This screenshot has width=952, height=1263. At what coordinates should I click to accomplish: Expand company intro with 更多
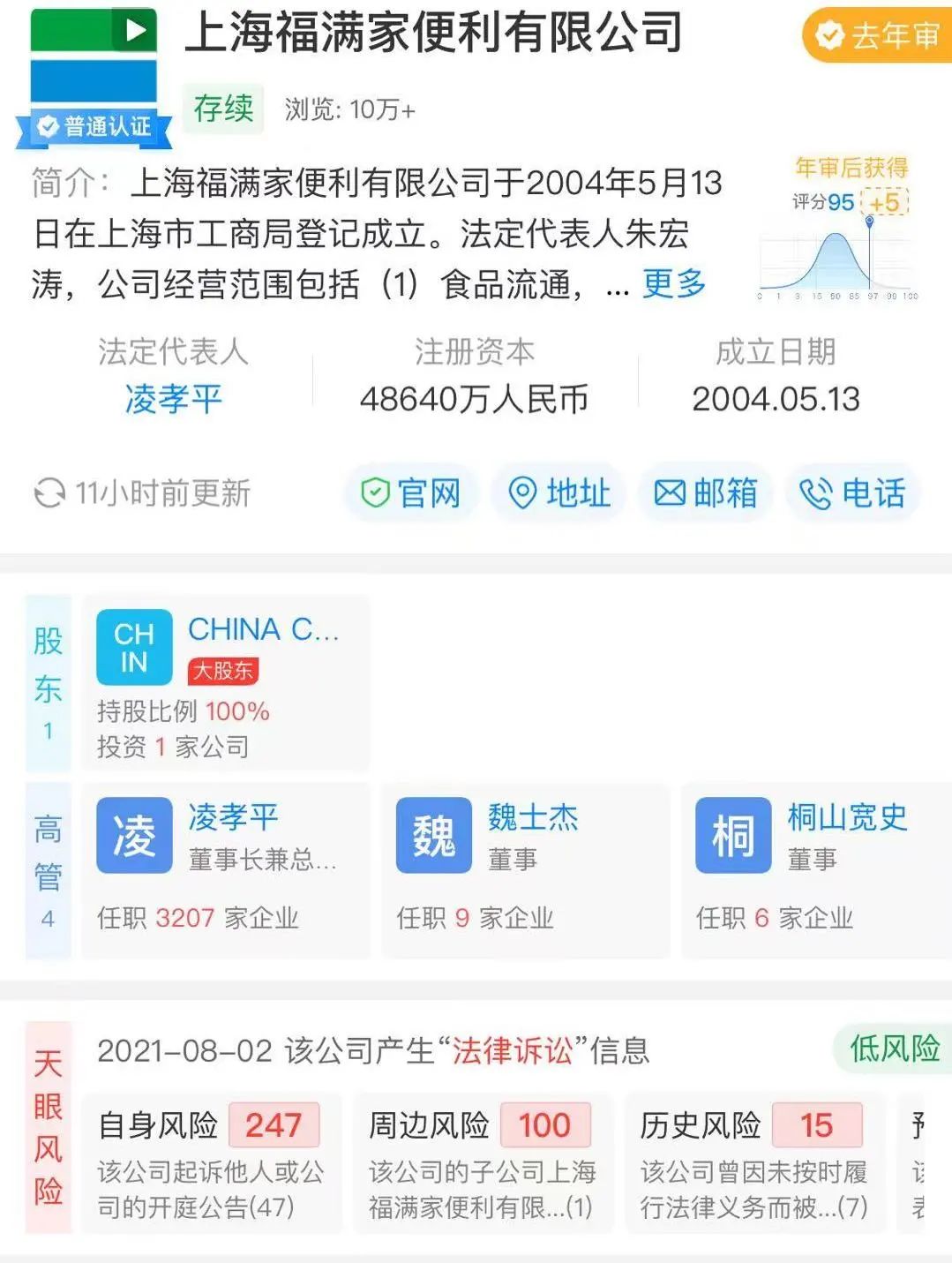point(674,283)
